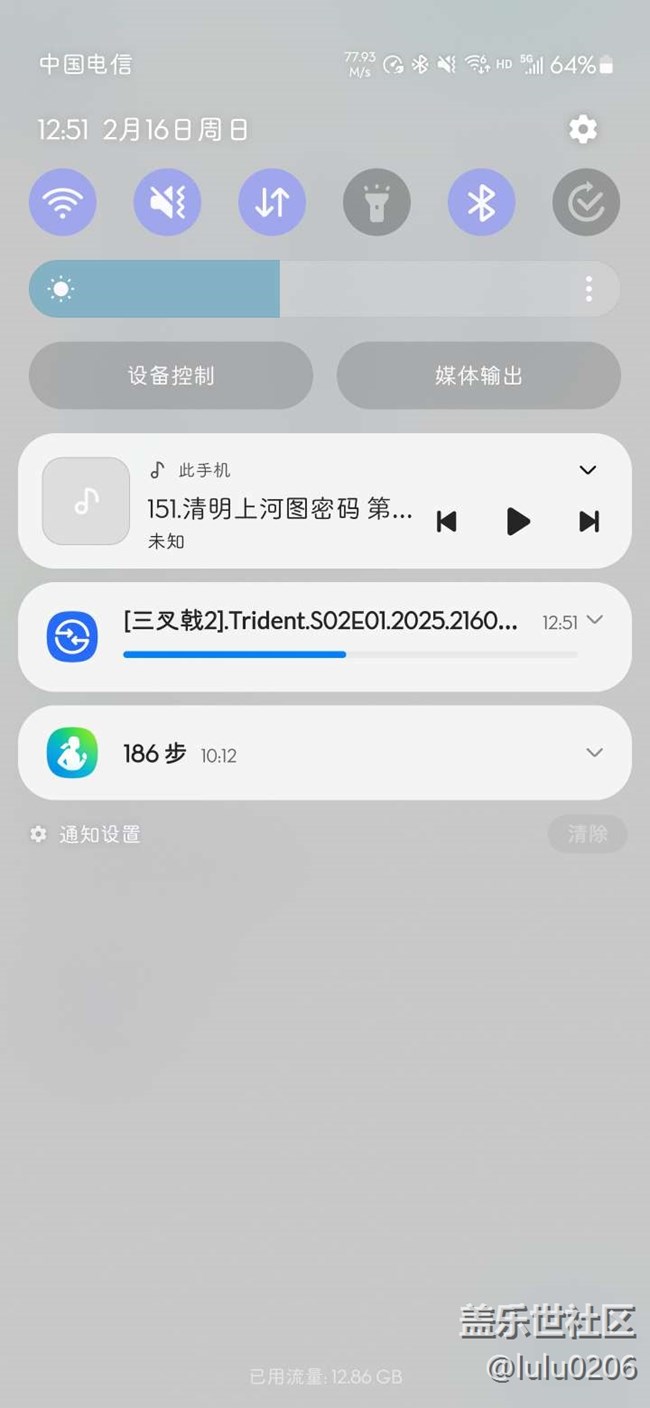Toggle the last quick setting with checkmark icon

(586, 202)
